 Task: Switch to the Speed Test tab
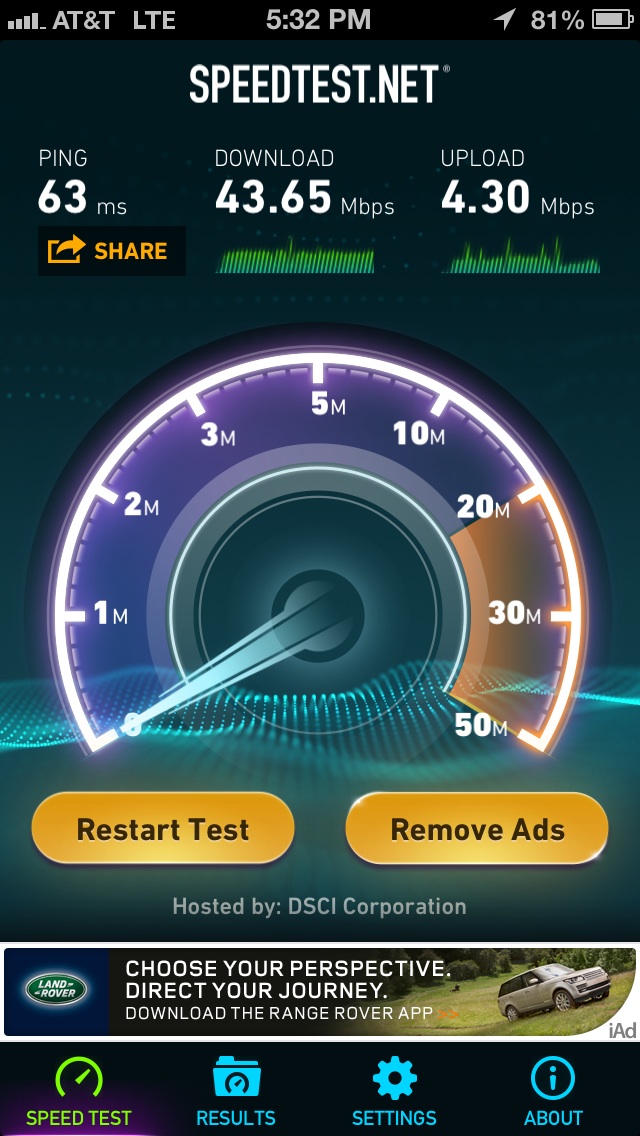click(x=79, y=1091)
